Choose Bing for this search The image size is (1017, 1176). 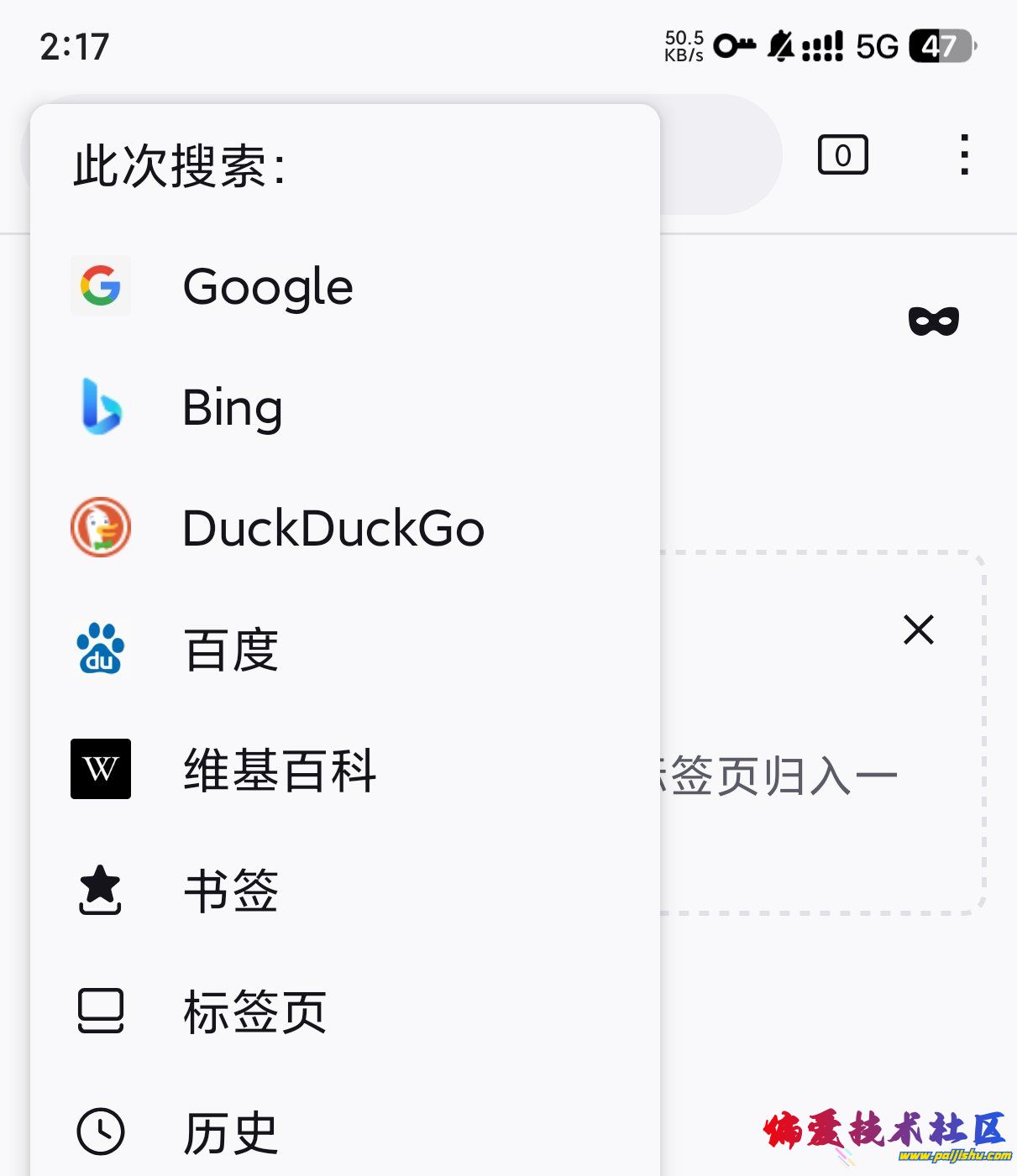pos(232,407)
